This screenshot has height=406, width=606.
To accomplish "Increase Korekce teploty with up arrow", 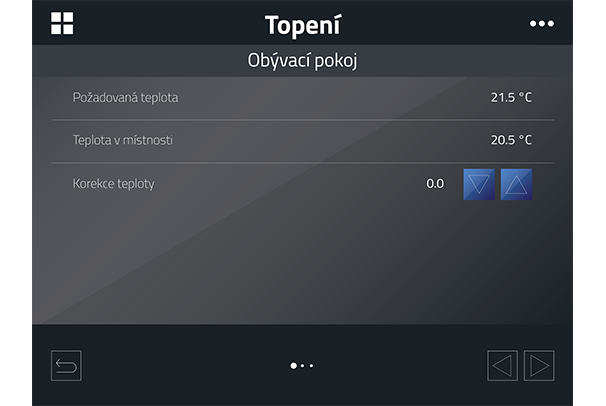I will coord(517,184).
